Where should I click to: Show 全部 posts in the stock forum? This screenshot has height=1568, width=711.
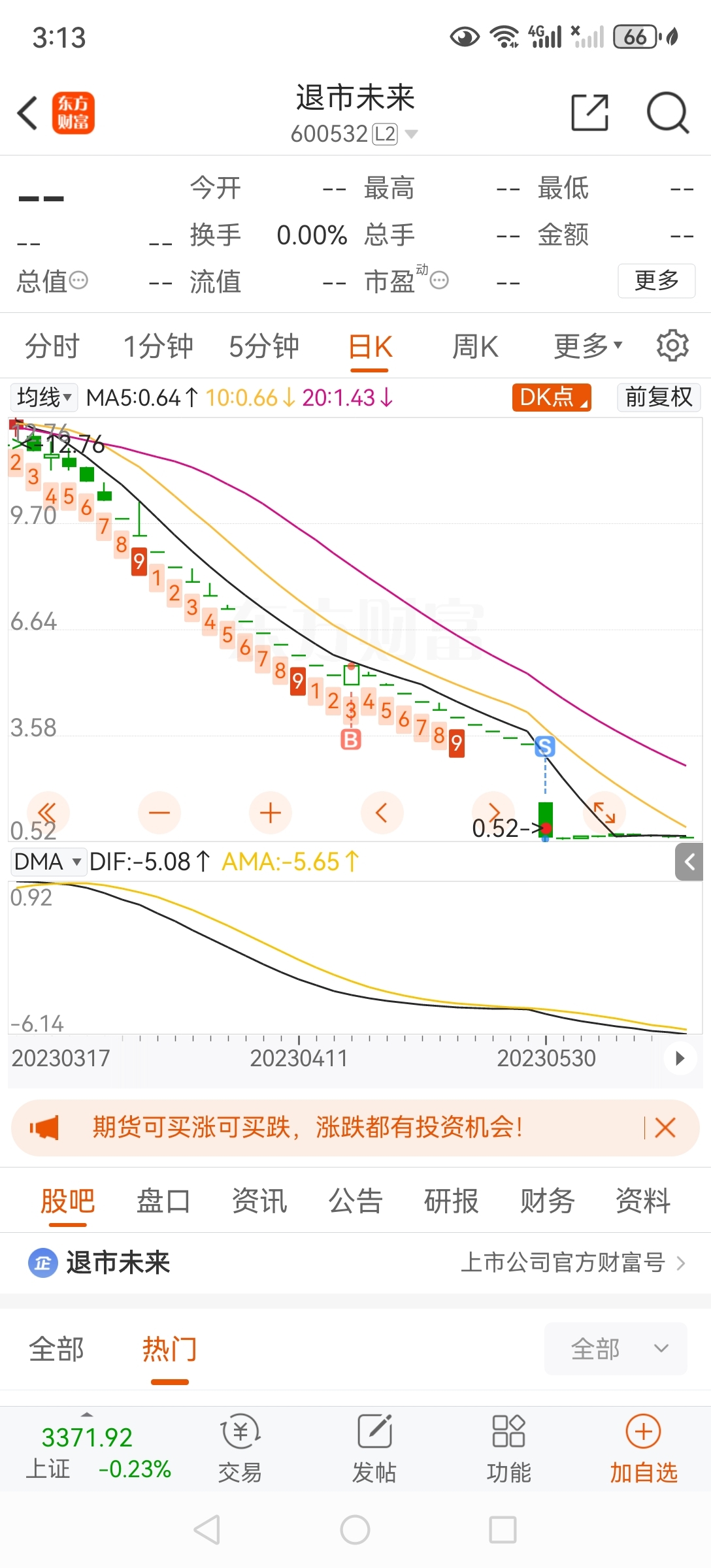(x=56, y=1349)
